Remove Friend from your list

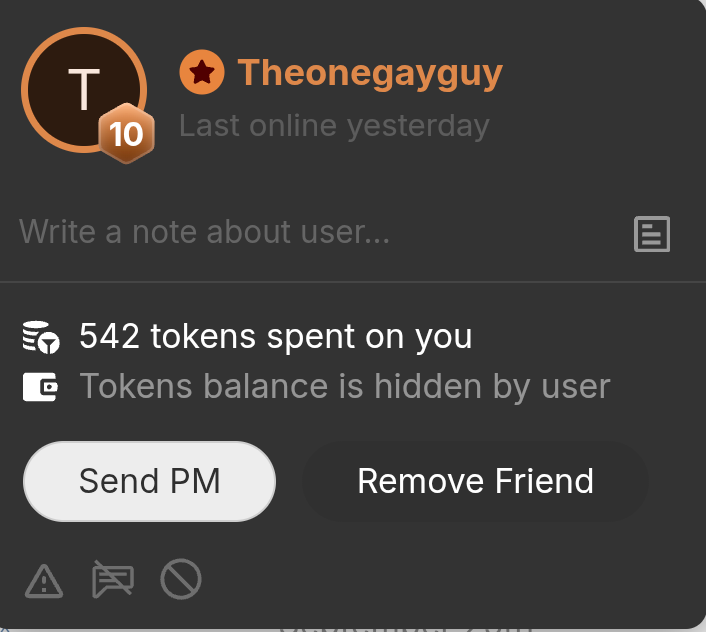tap(475, 481)
